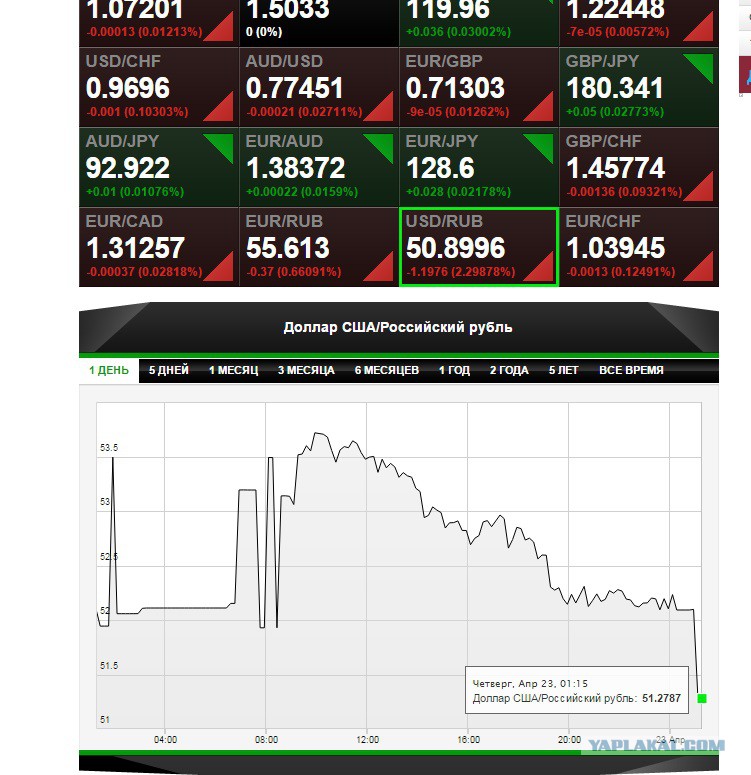This screenshot has width=751, height=775.
Task: Switch chart to 5 ДНЕЙ
Action: click(x=169, y=370)
